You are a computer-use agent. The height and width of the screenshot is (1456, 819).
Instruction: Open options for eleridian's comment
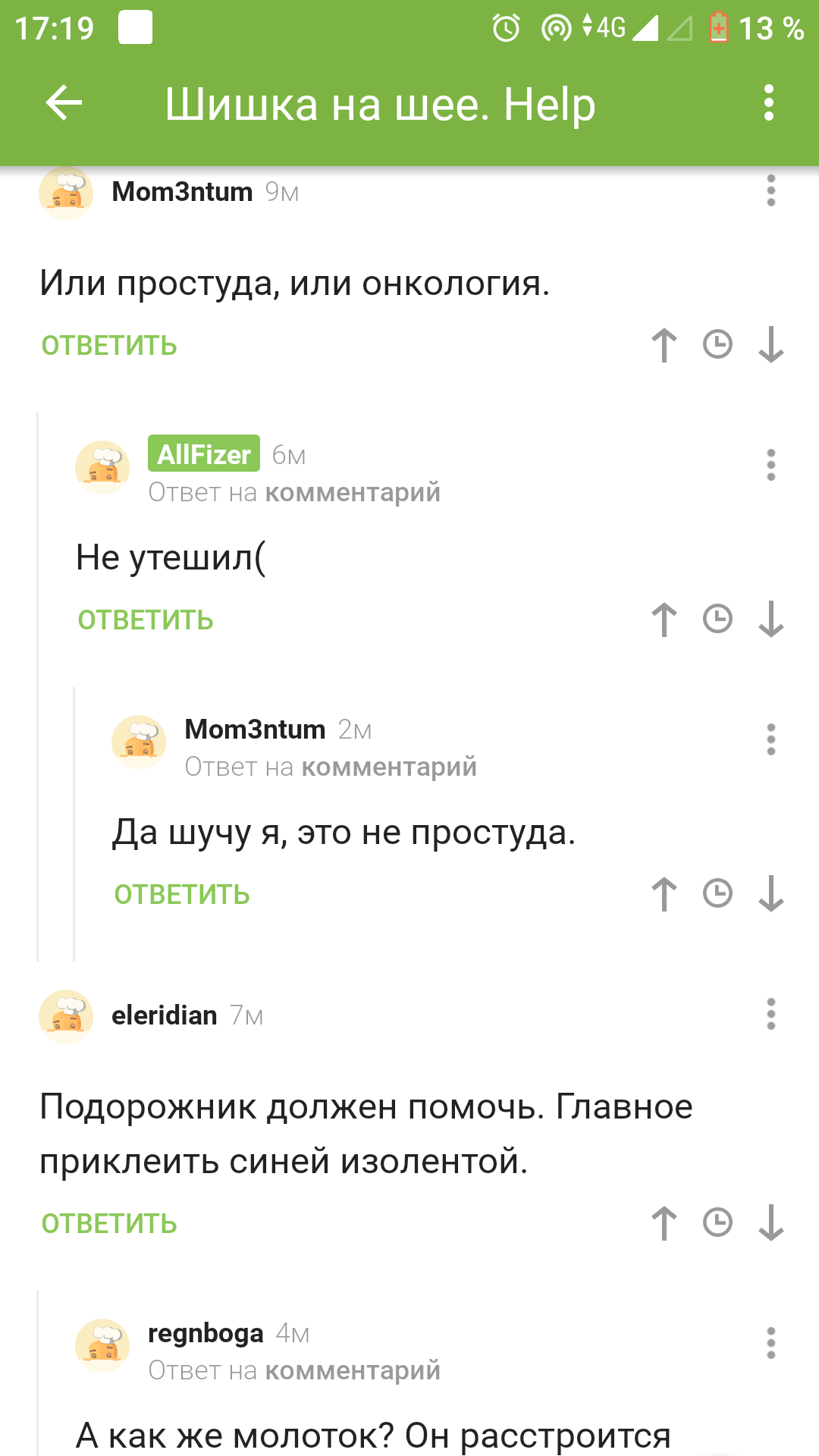click(x=771, y=1014)
